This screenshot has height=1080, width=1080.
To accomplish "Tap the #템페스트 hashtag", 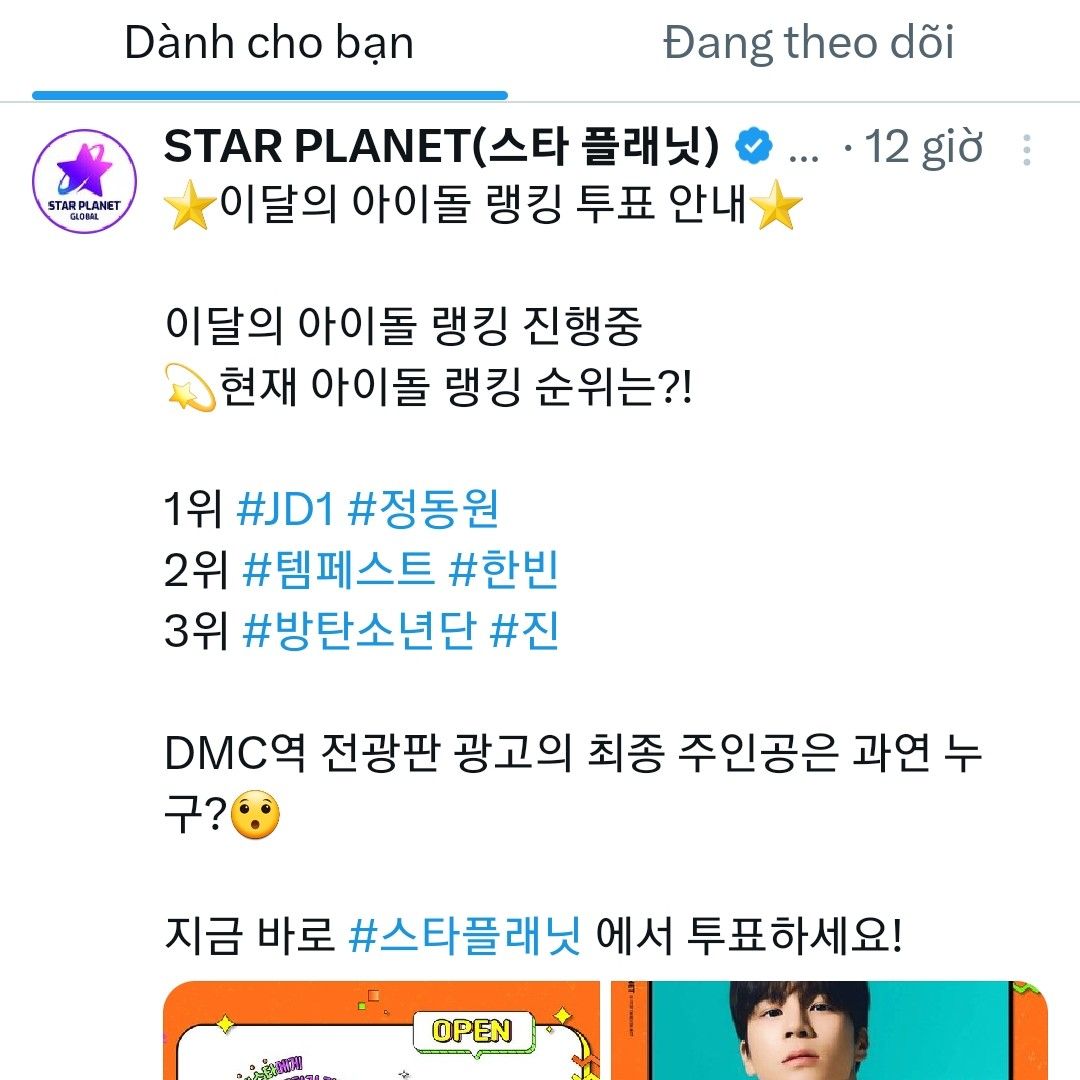I will [338, 571].
